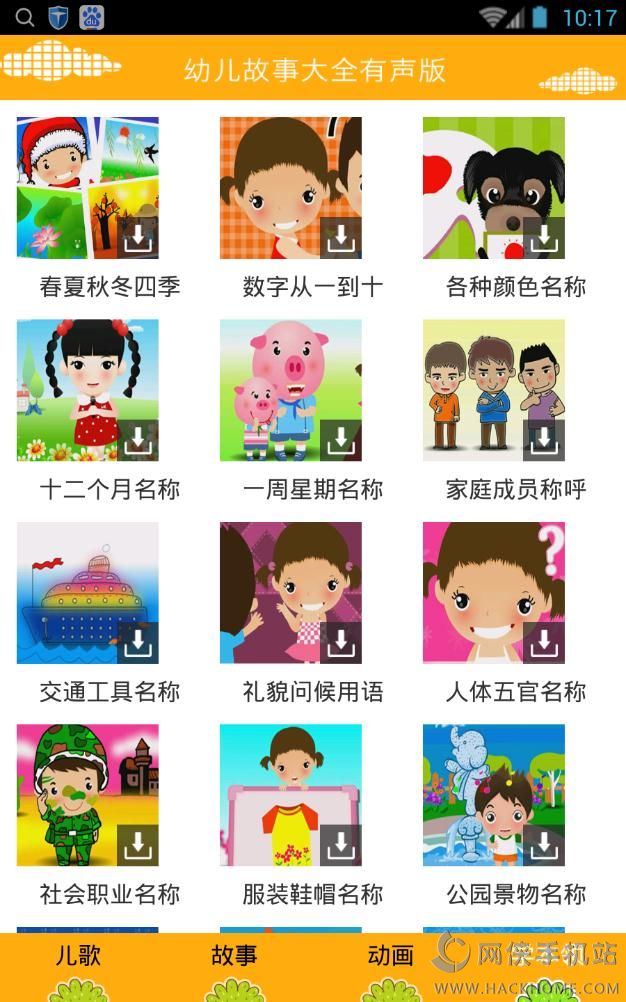Tap the download icon on 社会职业名称
Image resolution: width=626 pixels, height=1002 pixels.
[138, 845]
